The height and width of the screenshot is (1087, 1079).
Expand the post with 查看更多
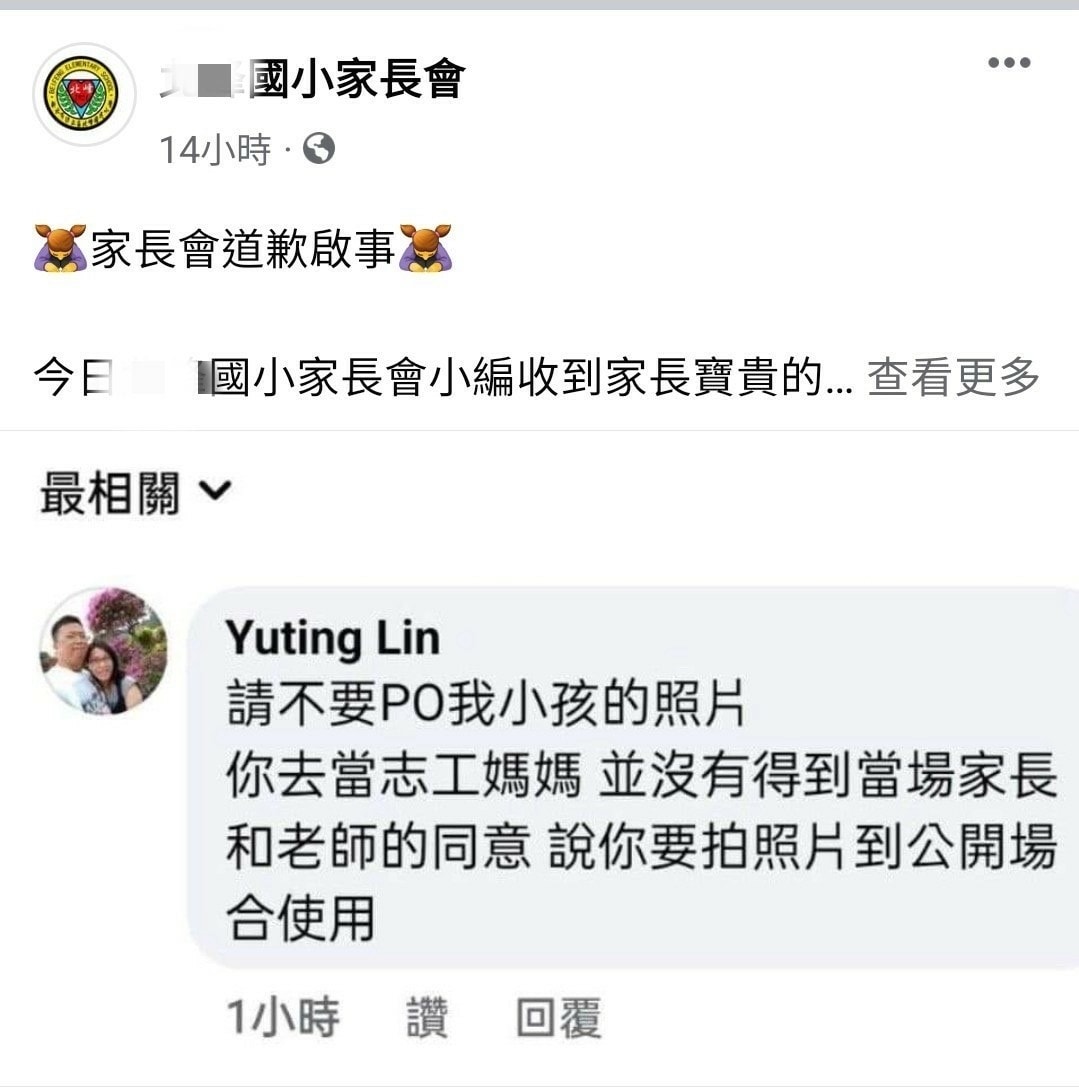(x=953, y=378)
